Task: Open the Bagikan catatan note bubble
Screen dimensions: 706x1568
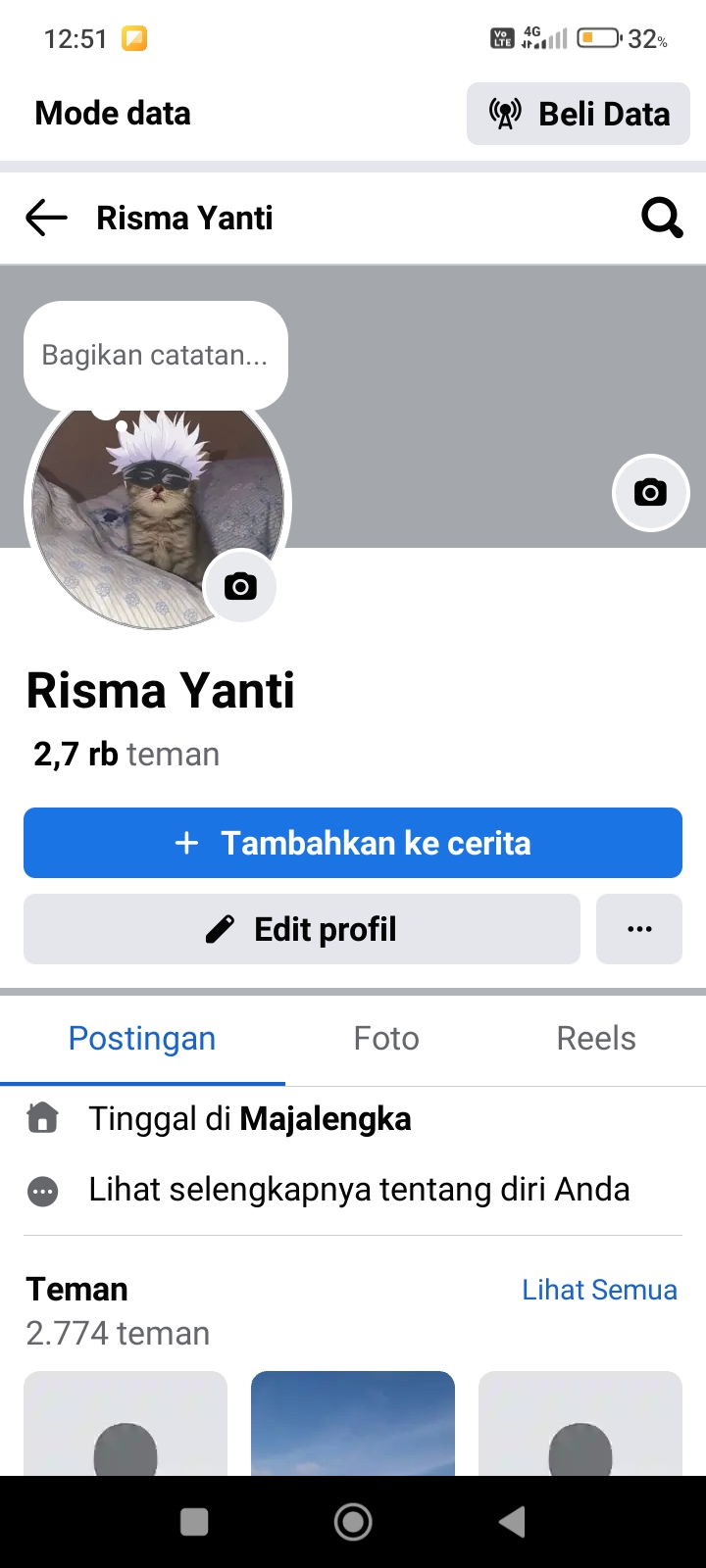Action: pyautogui.click(x=155, y=355)
